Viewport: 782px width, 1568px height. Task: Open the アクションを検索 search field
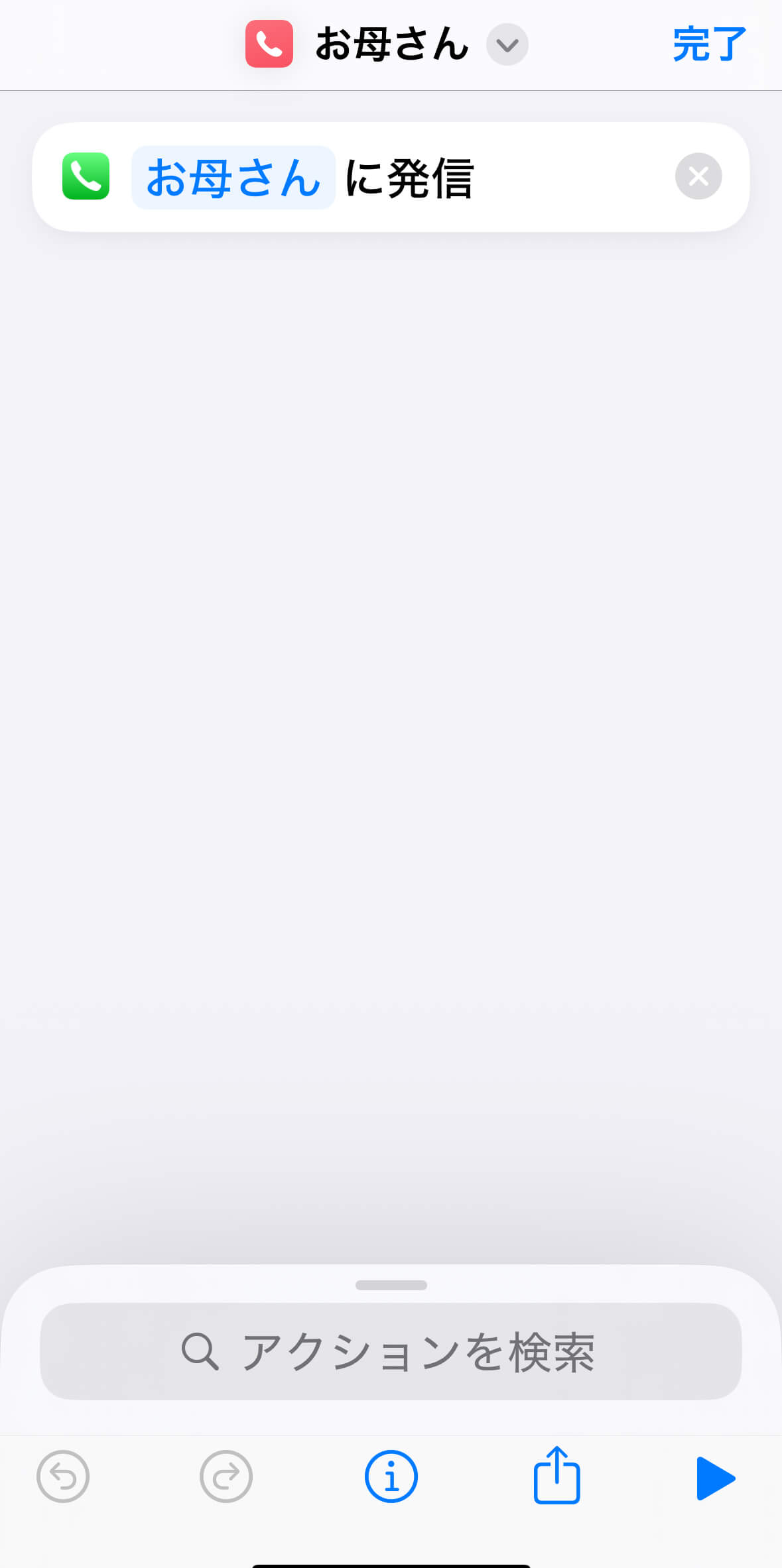pos(391,1352)
